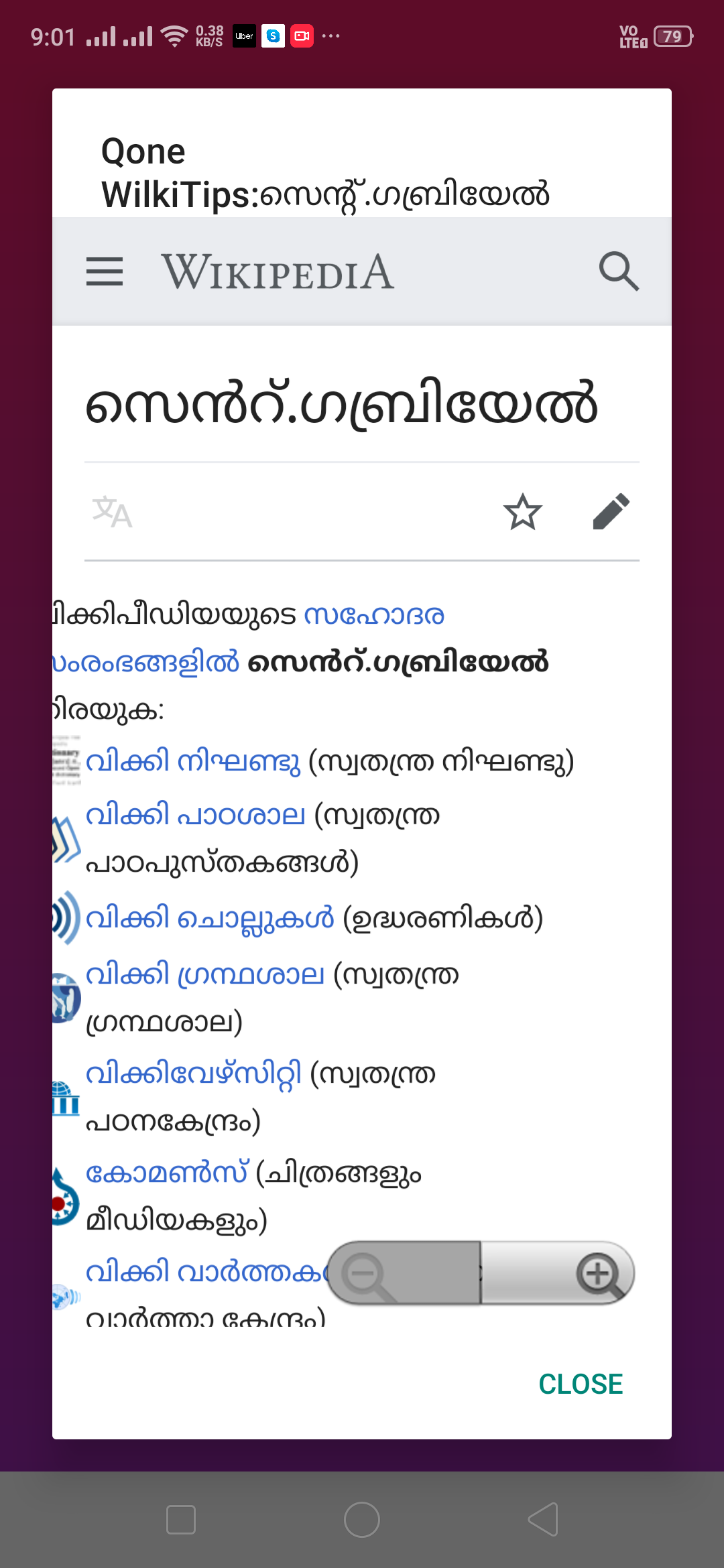
Task: Tap the system home button
Action: (x=362, y=1519)
